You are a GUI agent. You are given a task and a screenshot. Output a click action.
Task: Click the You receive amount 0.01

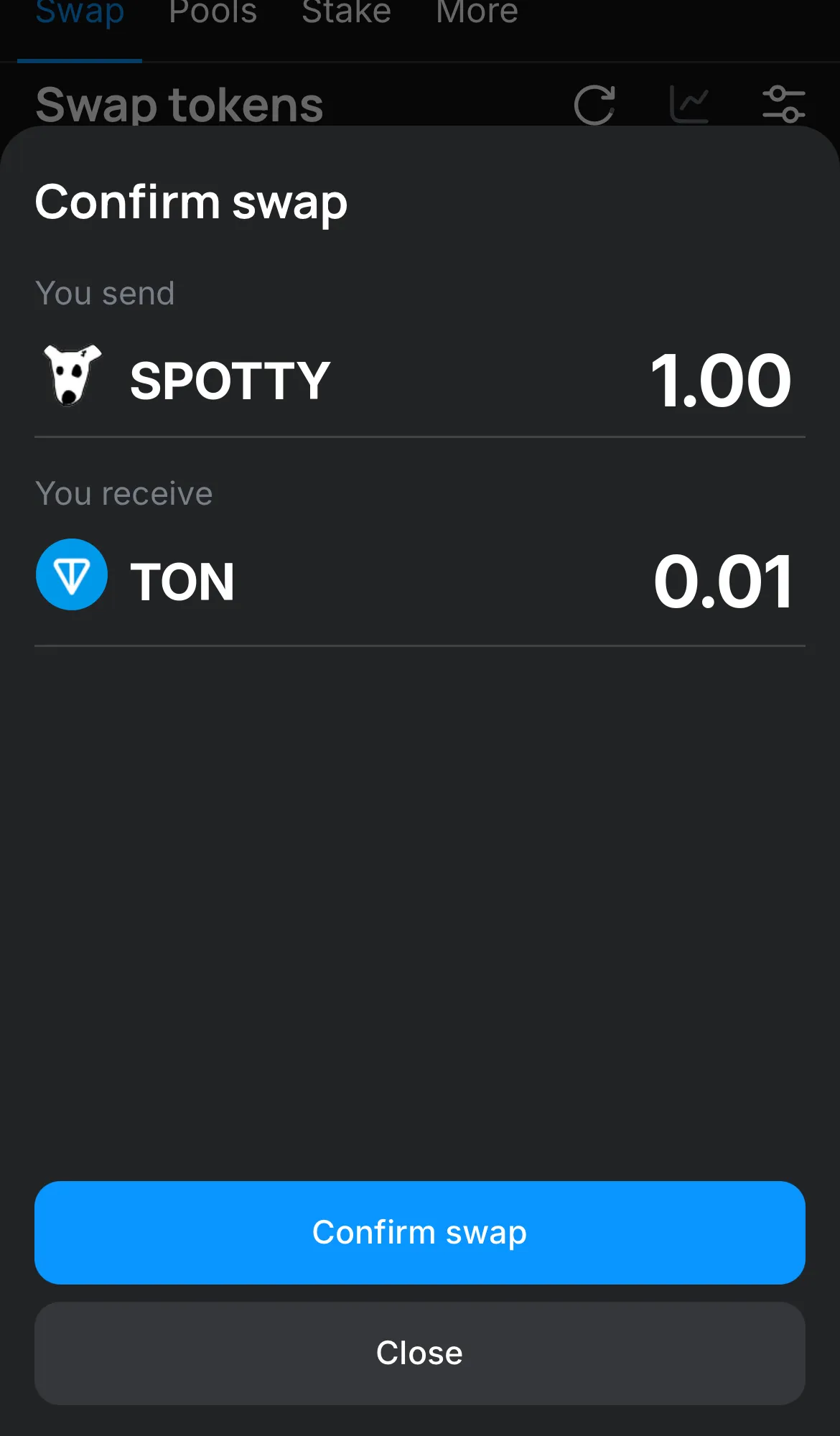click(725, 580)
